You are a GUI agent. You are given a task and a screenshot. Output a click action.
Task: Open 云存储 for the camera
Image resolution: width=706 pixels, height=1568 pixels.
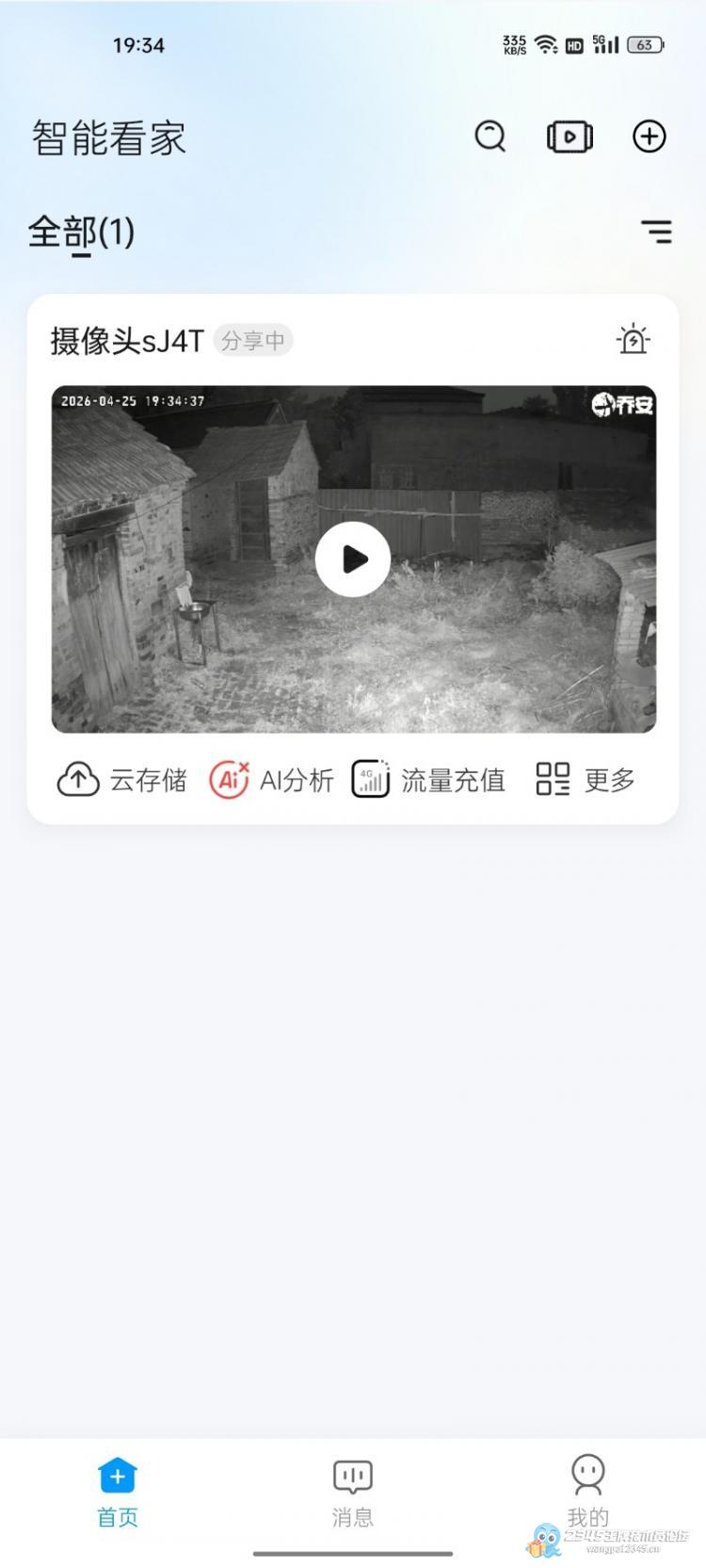pos(122,780)
